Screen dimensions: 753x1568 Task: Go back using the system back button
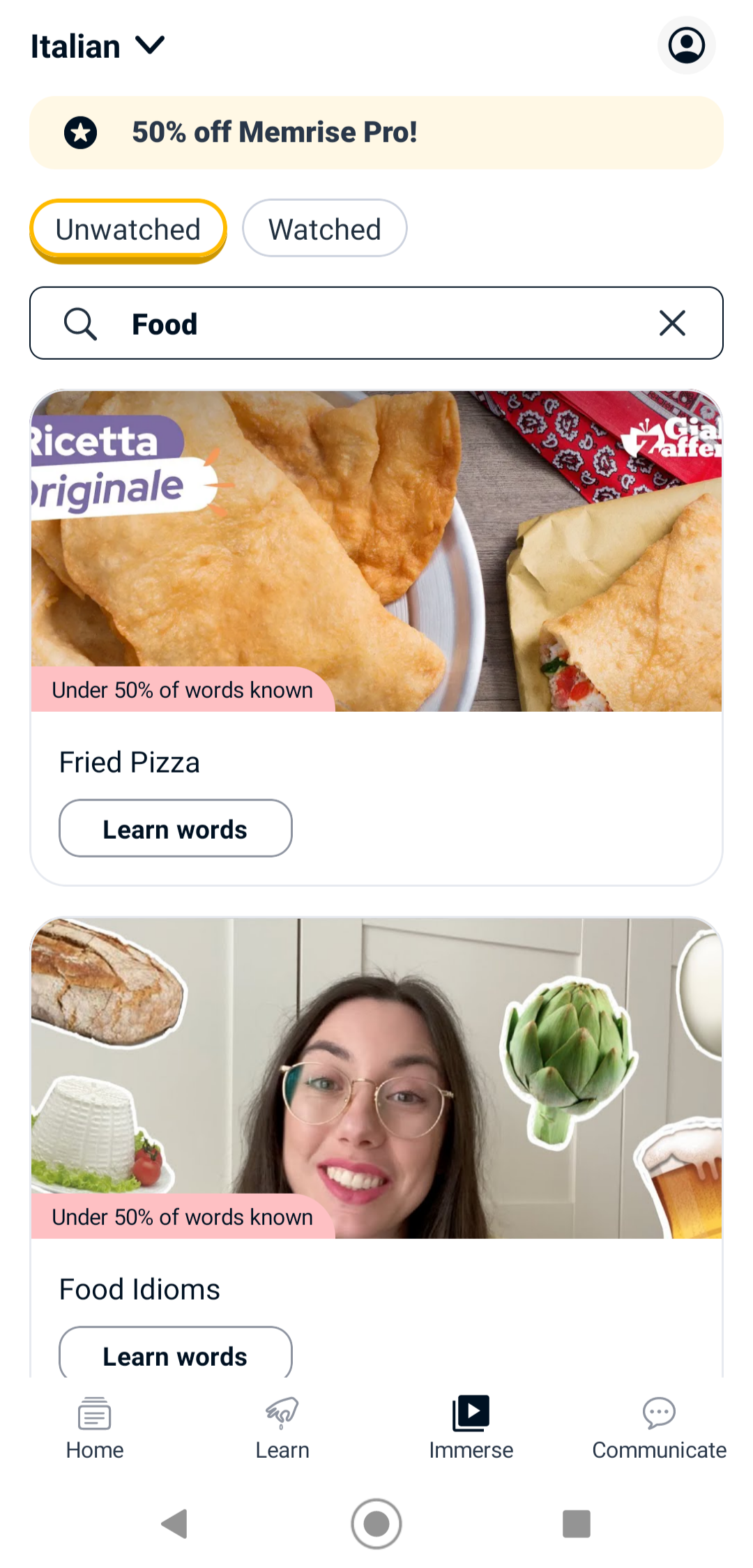point(174,1523)
